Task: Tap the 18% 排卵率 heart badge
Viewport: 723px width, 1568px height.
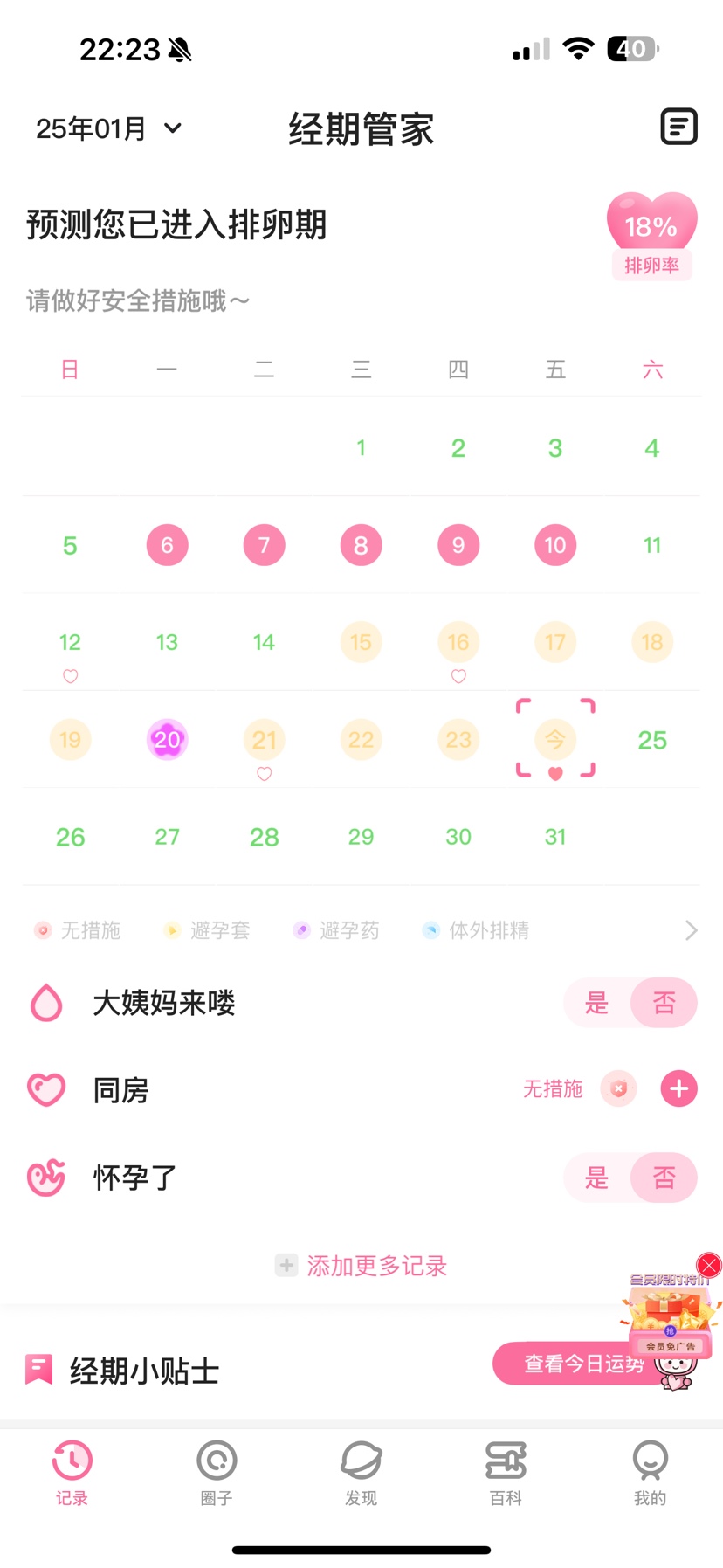Action: 651,234
